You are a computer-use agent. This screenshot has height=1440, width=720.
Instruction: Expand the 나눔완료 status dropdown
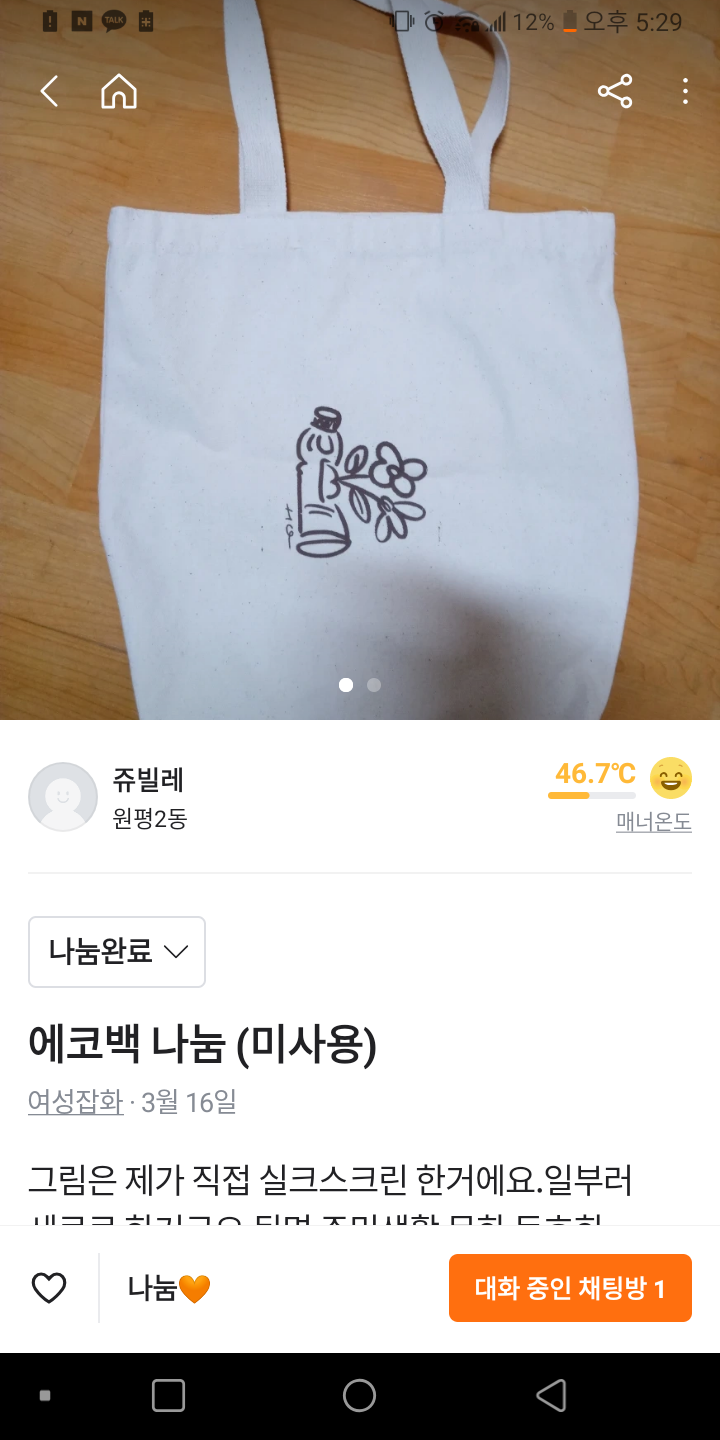[117, 951]
